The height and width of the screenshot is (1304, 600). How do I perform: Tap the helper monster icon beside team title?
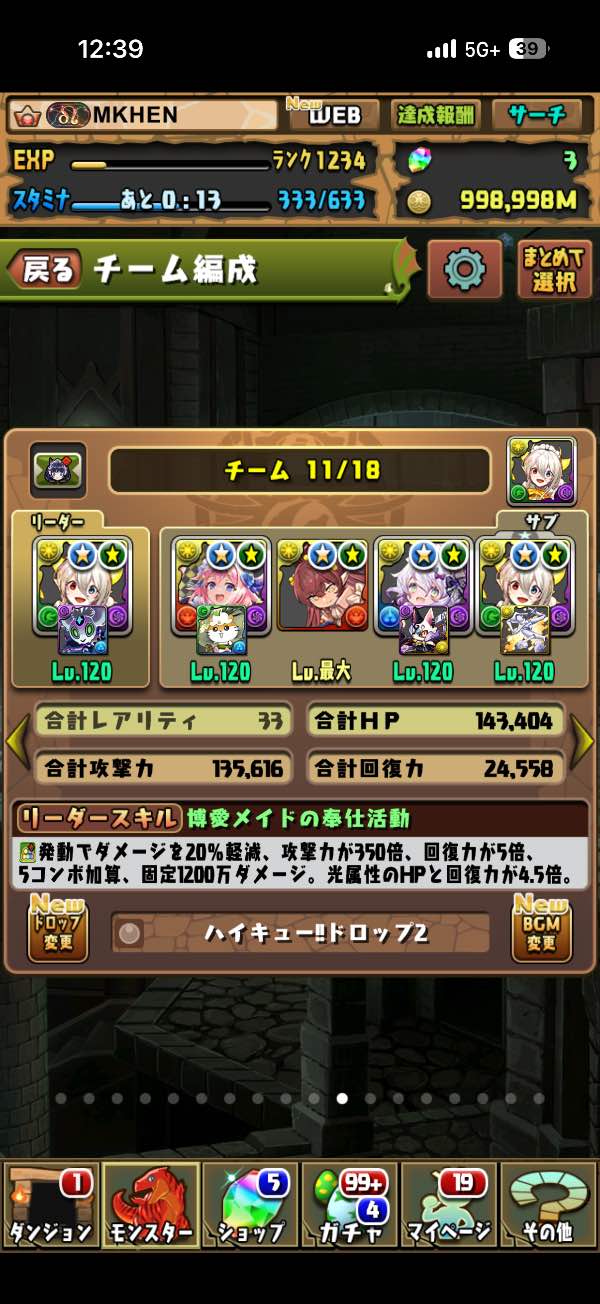click(541, 470)
